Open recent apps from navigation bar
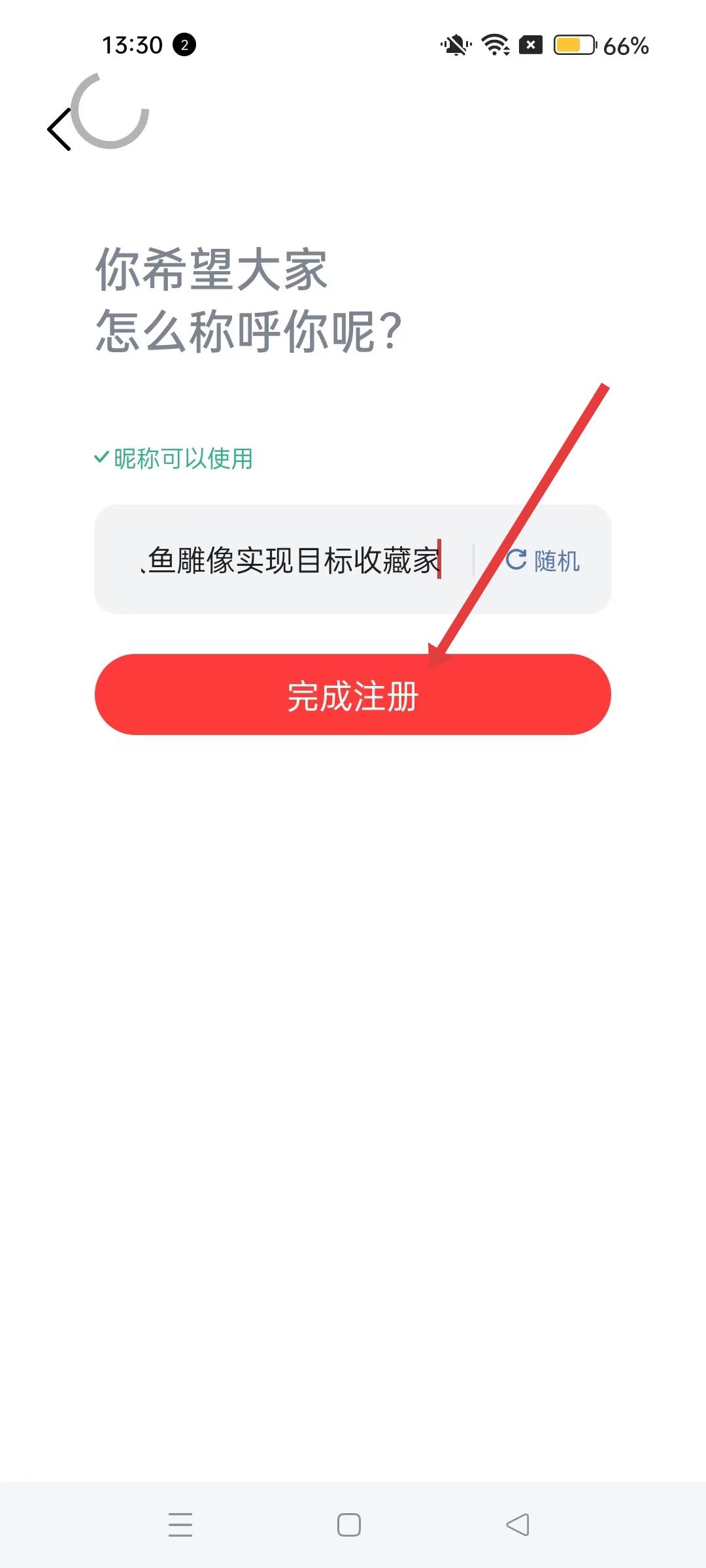Viewport: 706px width, 1568px height. click(x=180, y=1524)
